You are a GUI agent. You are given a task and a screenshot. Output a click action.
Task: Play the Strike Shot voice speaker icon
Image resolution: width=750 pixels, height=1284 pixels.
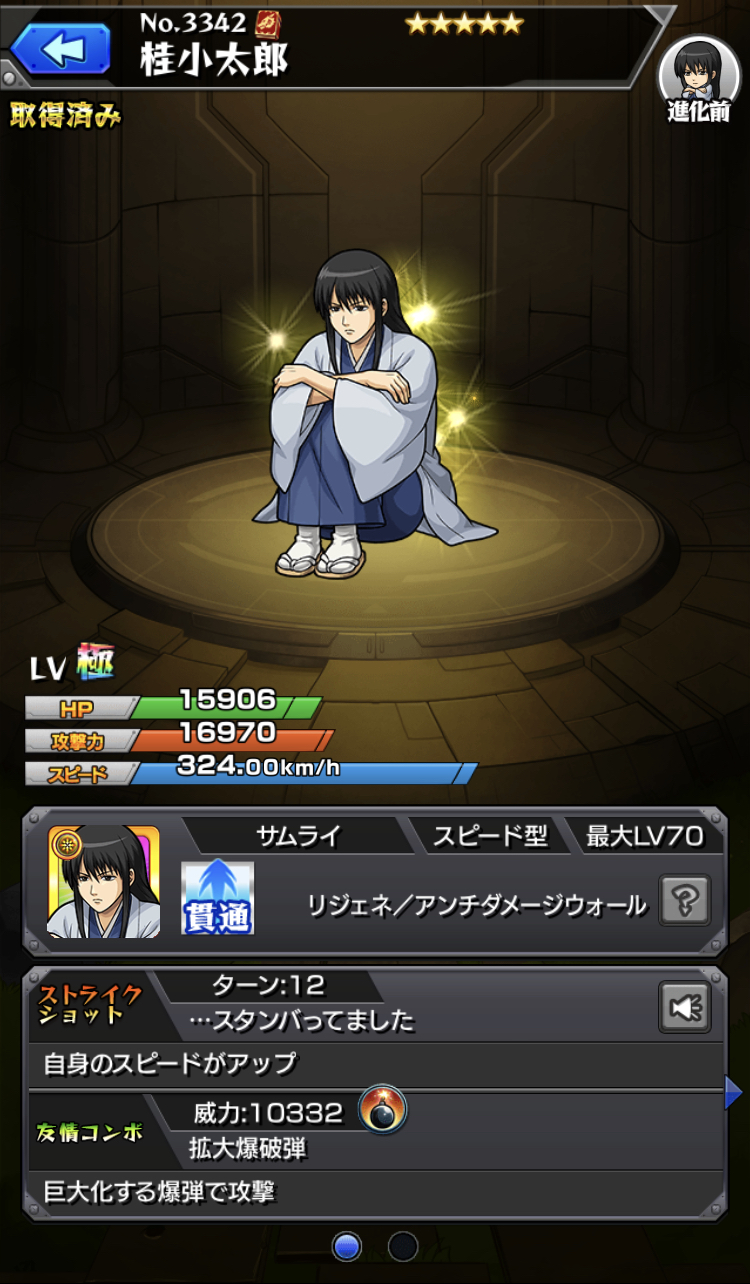click(x=685, y=1006)
